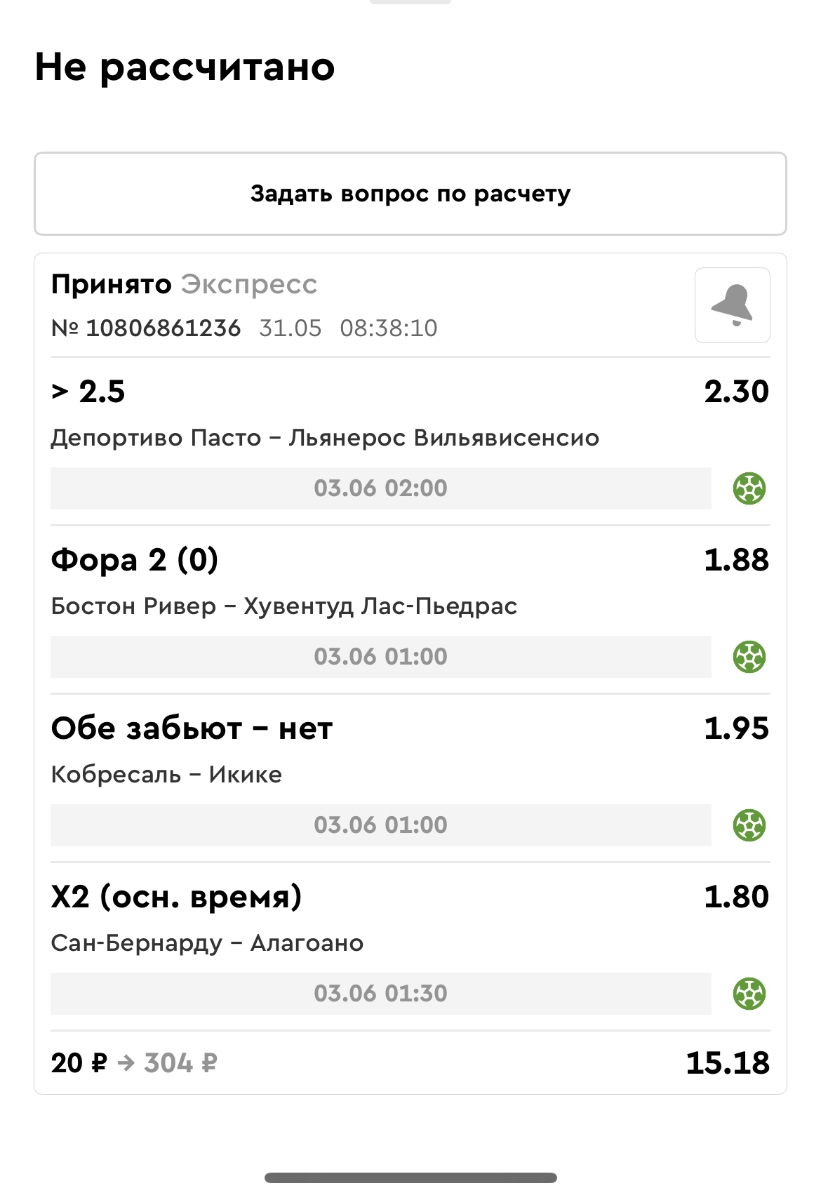Image resolution: width=821 pixels, height=1200 pixels.
Task: Enable the notification bell for this express bet
Action: tap(732, 305)
